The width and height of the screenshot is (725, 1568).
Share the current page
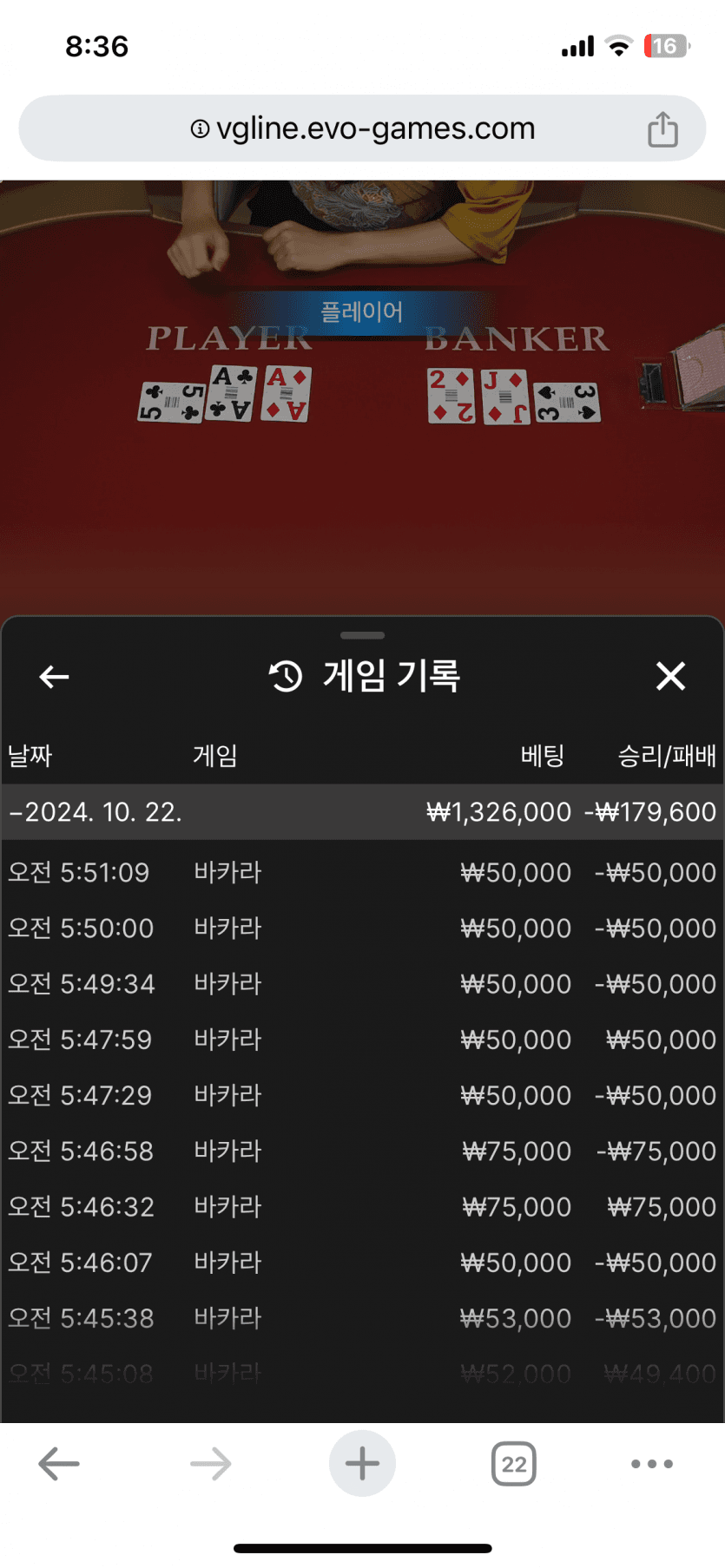coord(662,129)
